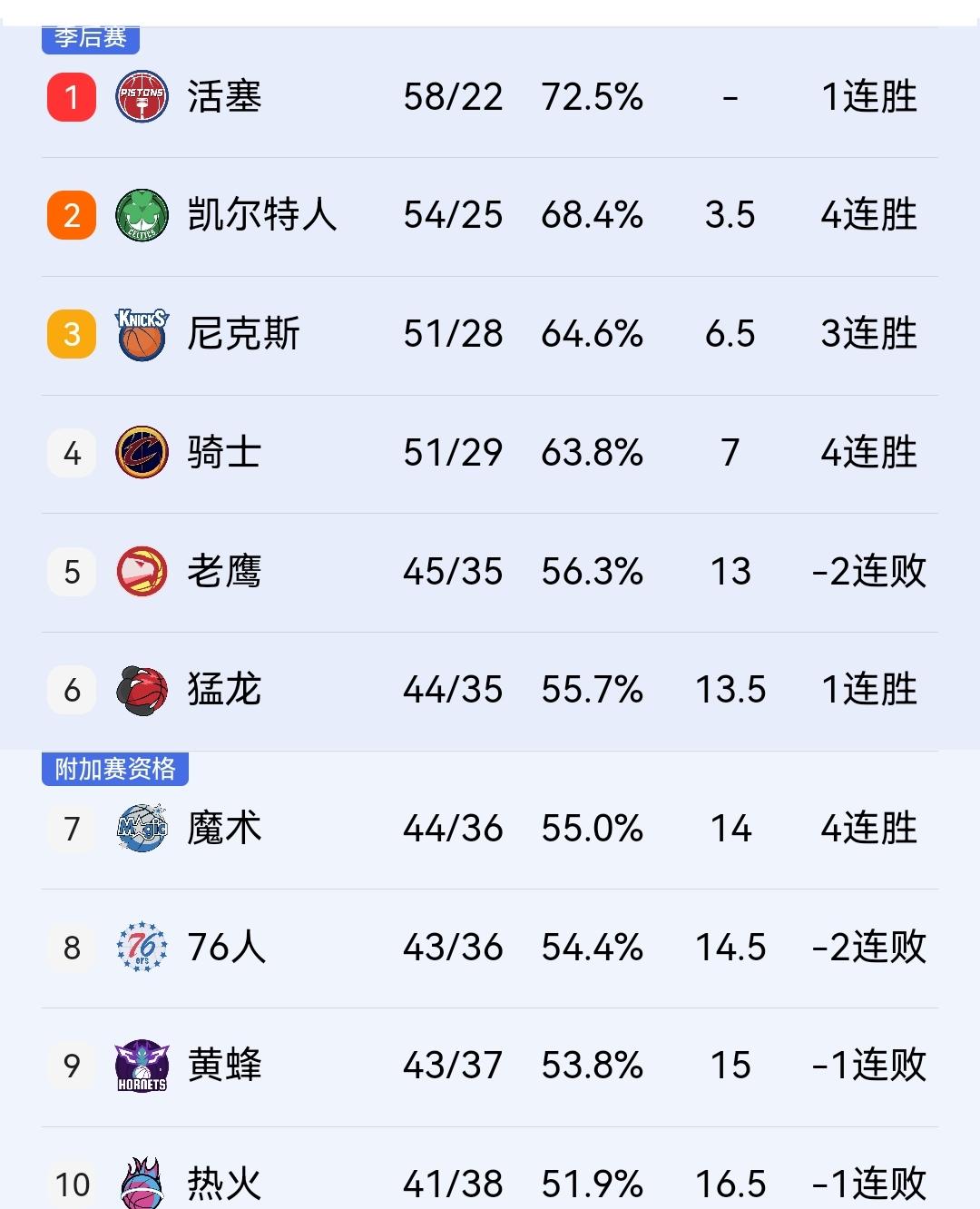Click the rank 1 badge beside 活塞
This screenshot has width=980, height=1209.
point(71,97)
